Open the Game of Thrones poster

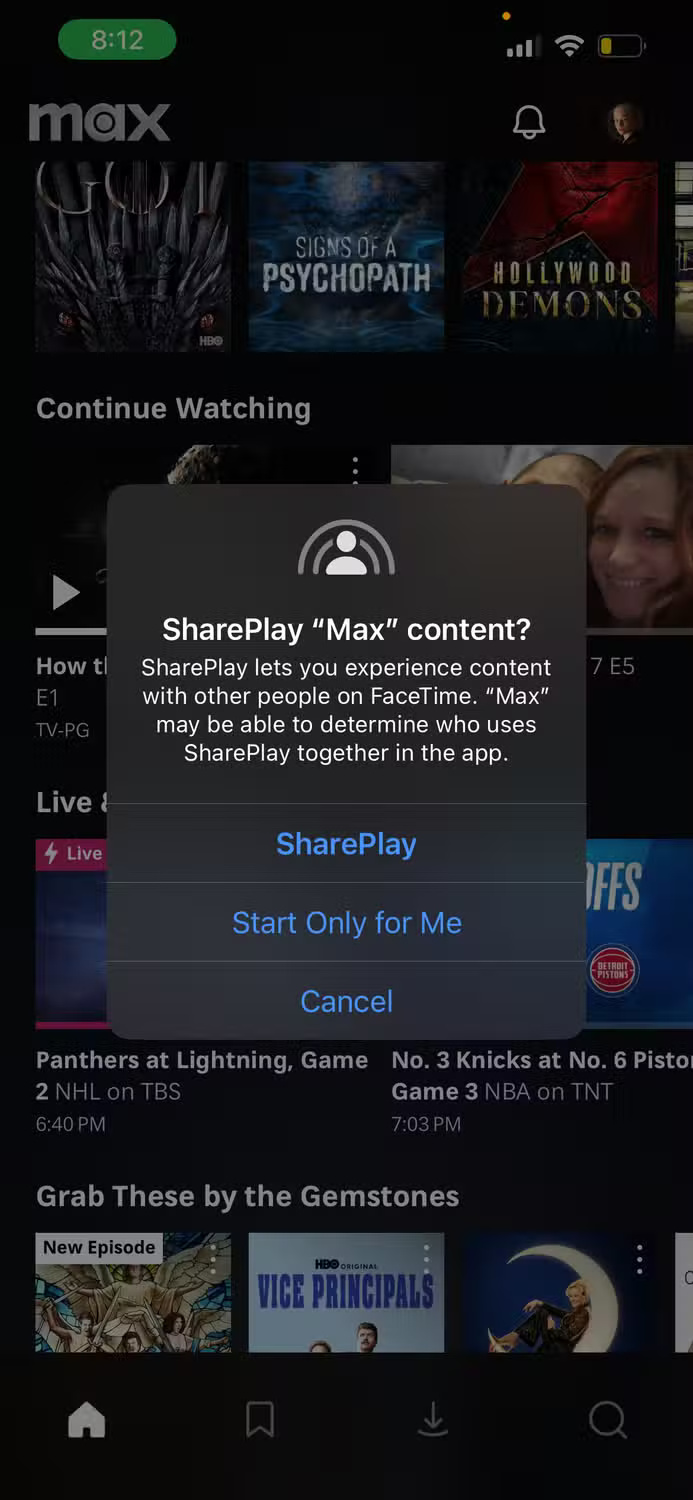coord(133,257)
